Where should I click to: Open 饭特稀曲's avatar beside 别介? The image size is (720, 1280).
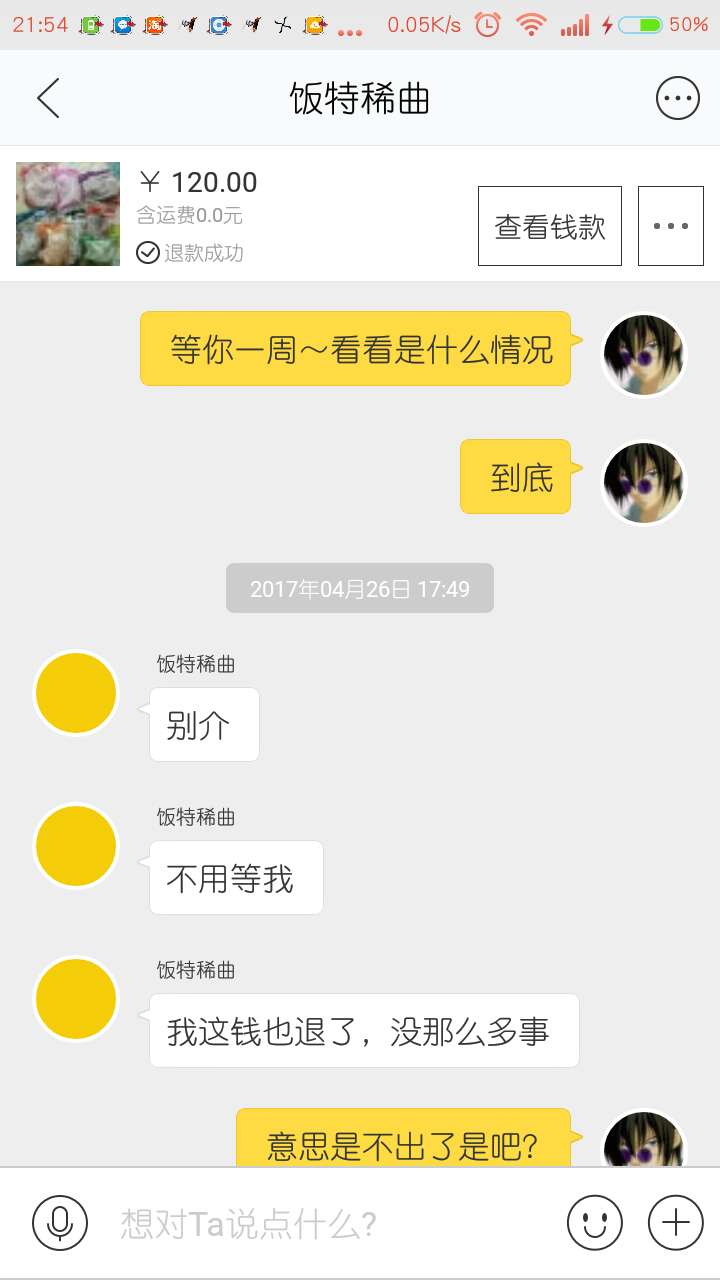coord(76,693)
